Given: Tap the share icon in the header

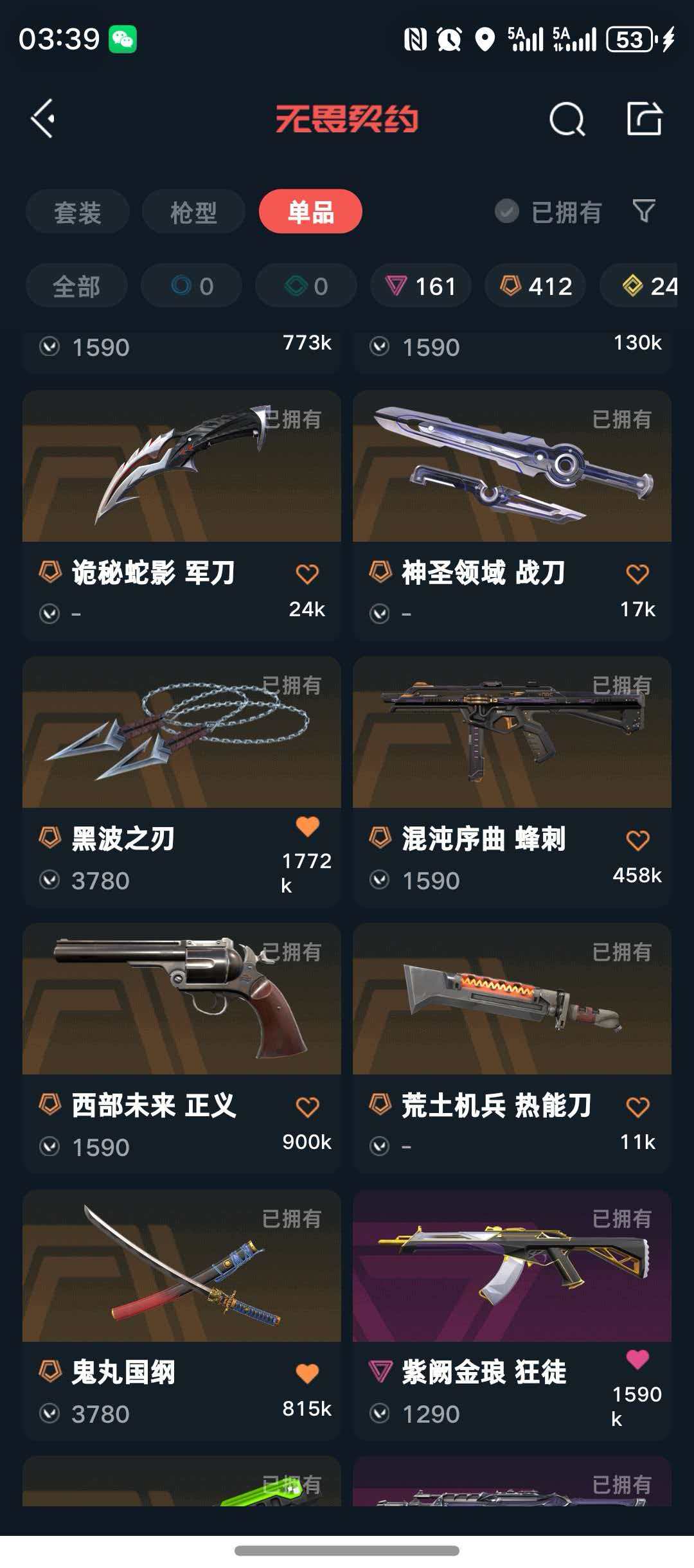Looking at the screenshot, I should pos(645,118).
